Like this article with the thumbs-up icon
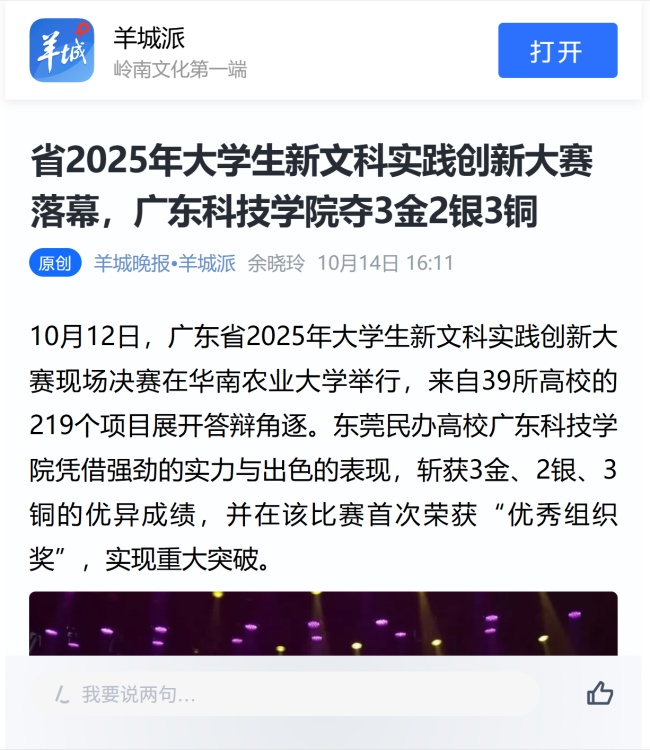 pos(600,693)
